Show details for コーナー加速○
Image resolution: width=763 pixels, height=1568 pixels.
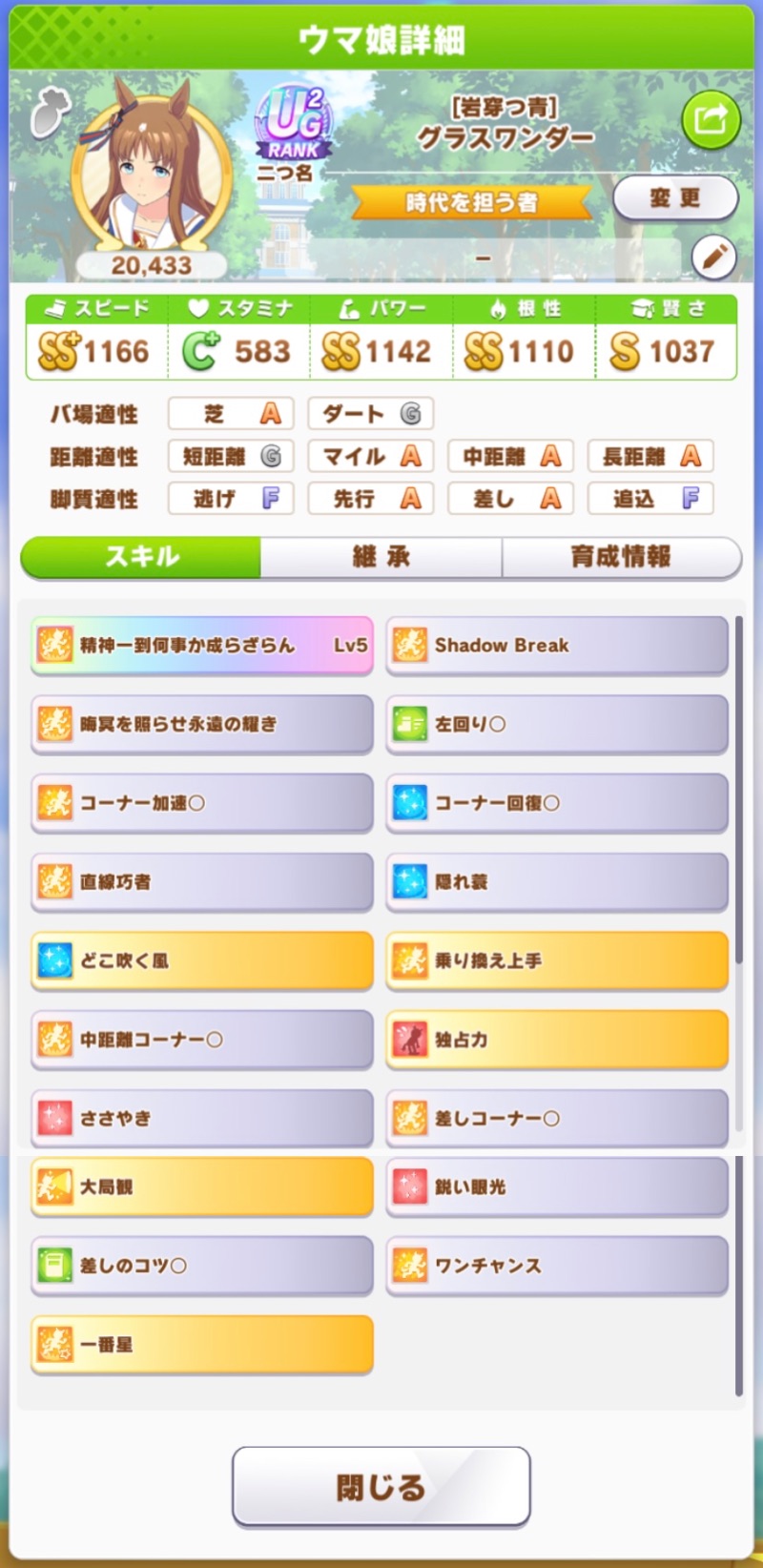pos(202,803)
